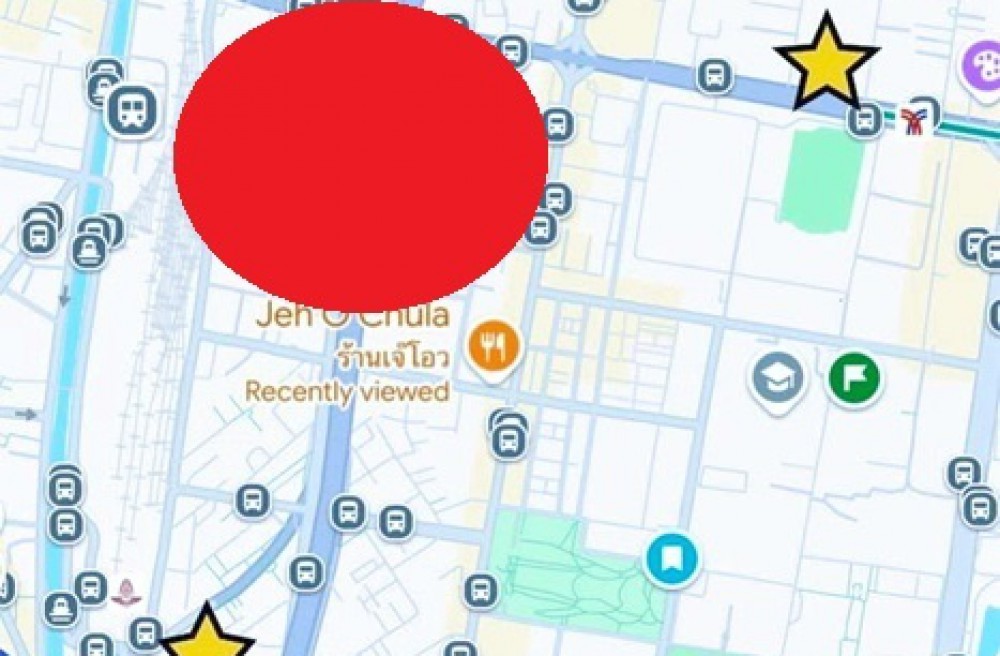The height and width of the screenshot is (656, 1000).
Task: Open the teal bookmark saved place pin
Action: (x=671, y=557)
